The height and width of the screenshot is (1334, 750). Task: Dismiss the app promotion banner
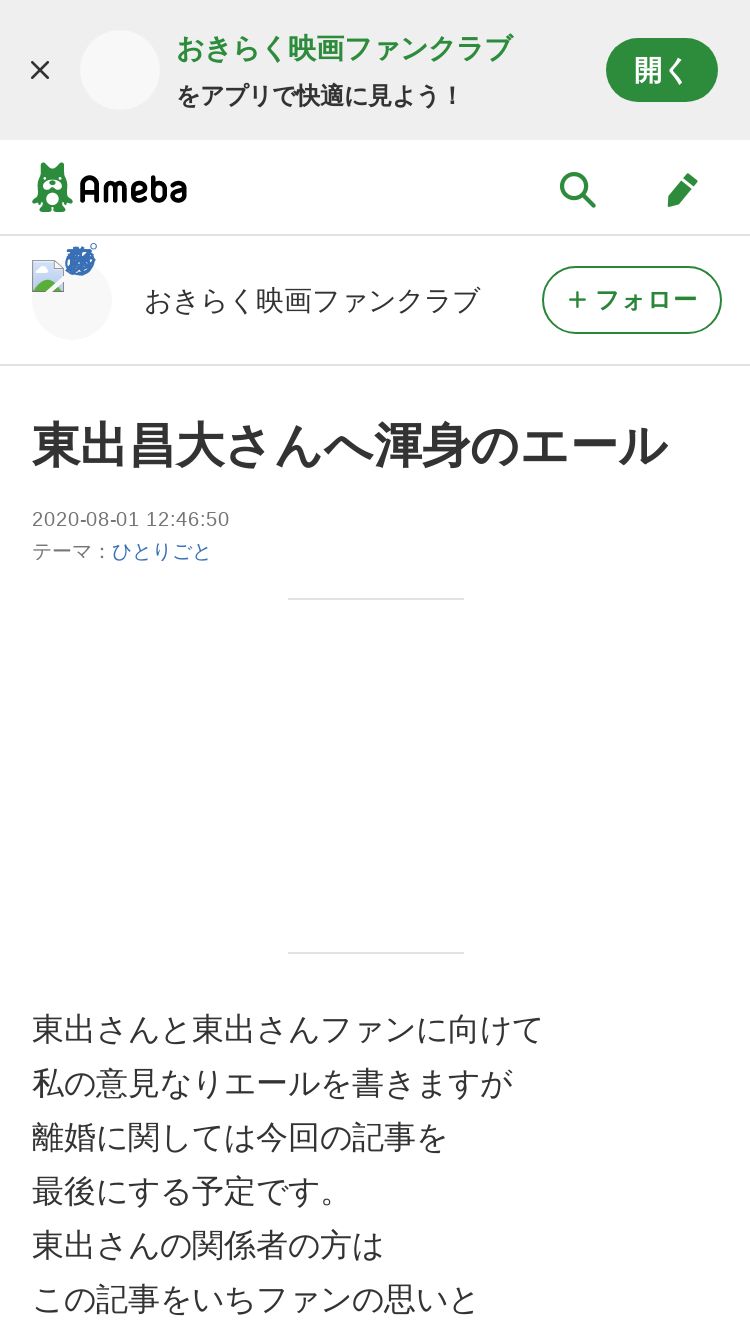[x=40, y=70]
